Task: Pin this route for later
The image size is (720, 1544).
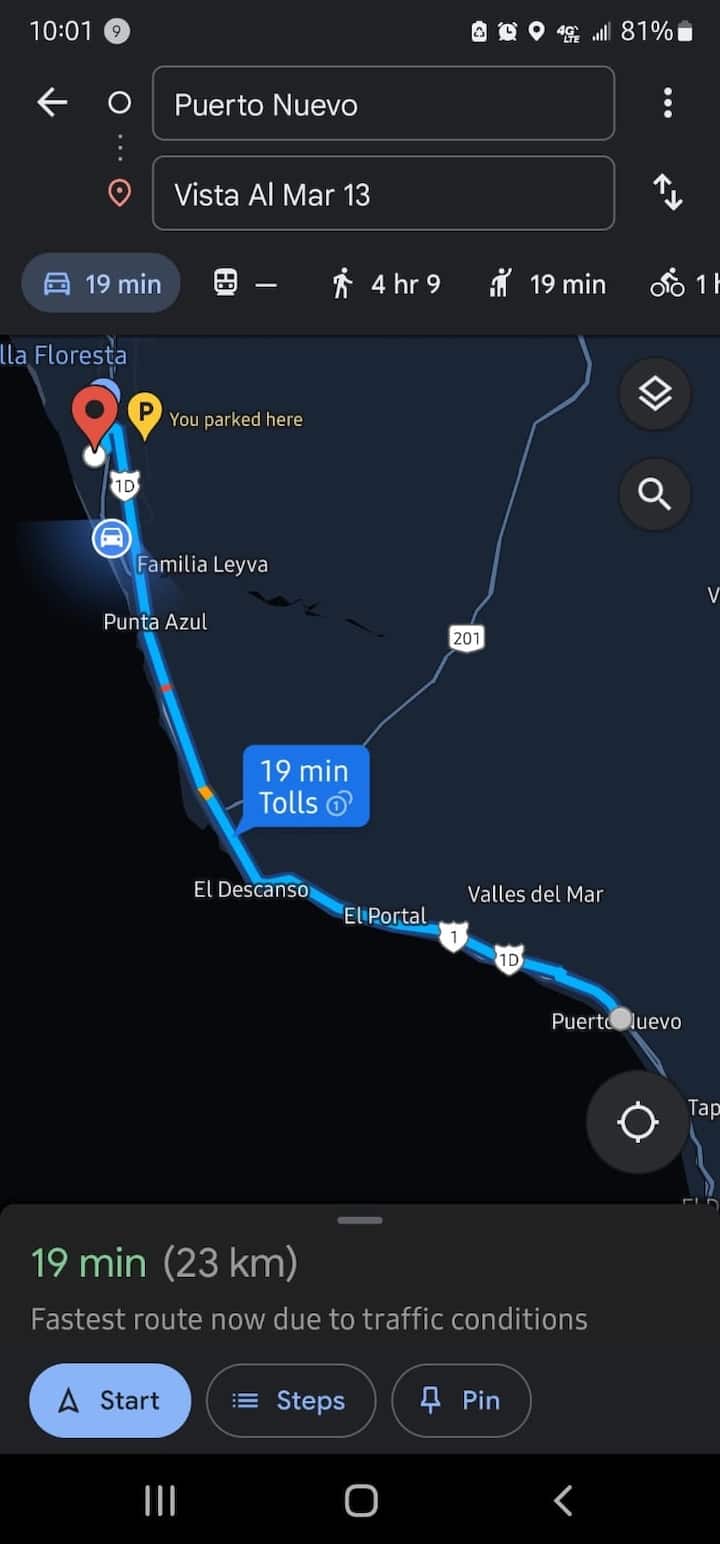Action: point(460,1400)
